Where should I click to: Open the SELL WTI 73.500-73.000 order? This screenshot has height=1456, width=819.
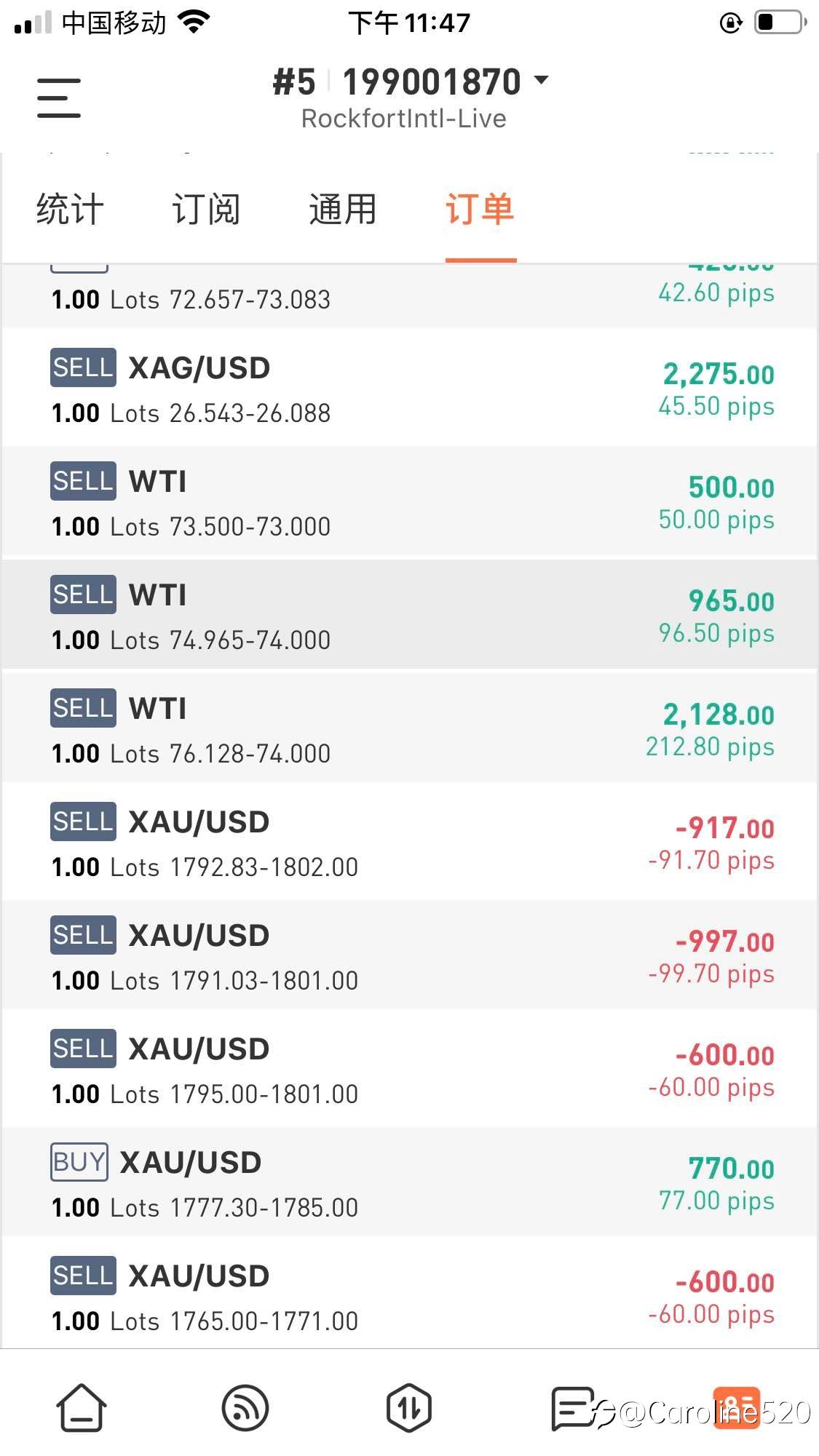409,502
